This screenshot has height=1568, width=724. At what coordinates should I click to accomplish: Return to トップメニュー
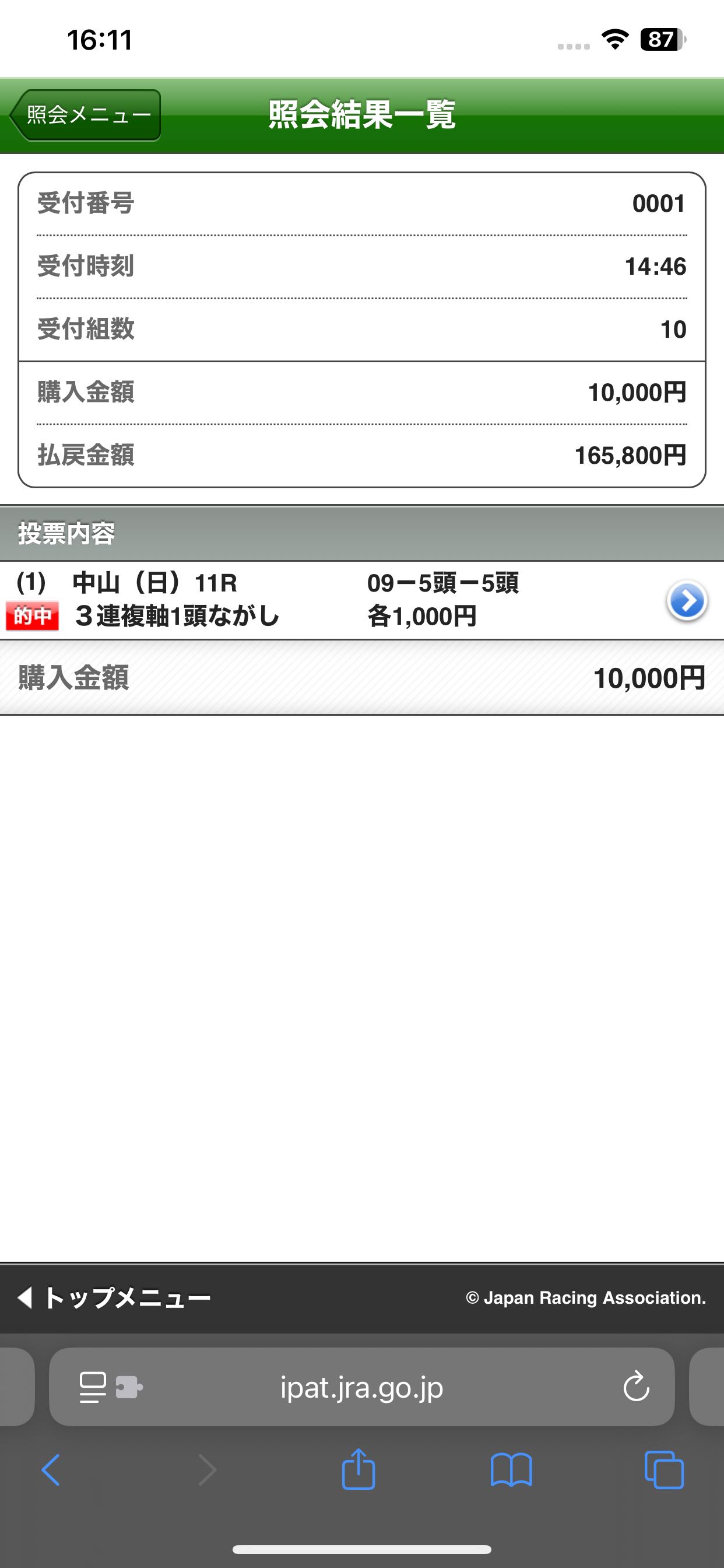tap(114, 1298)
